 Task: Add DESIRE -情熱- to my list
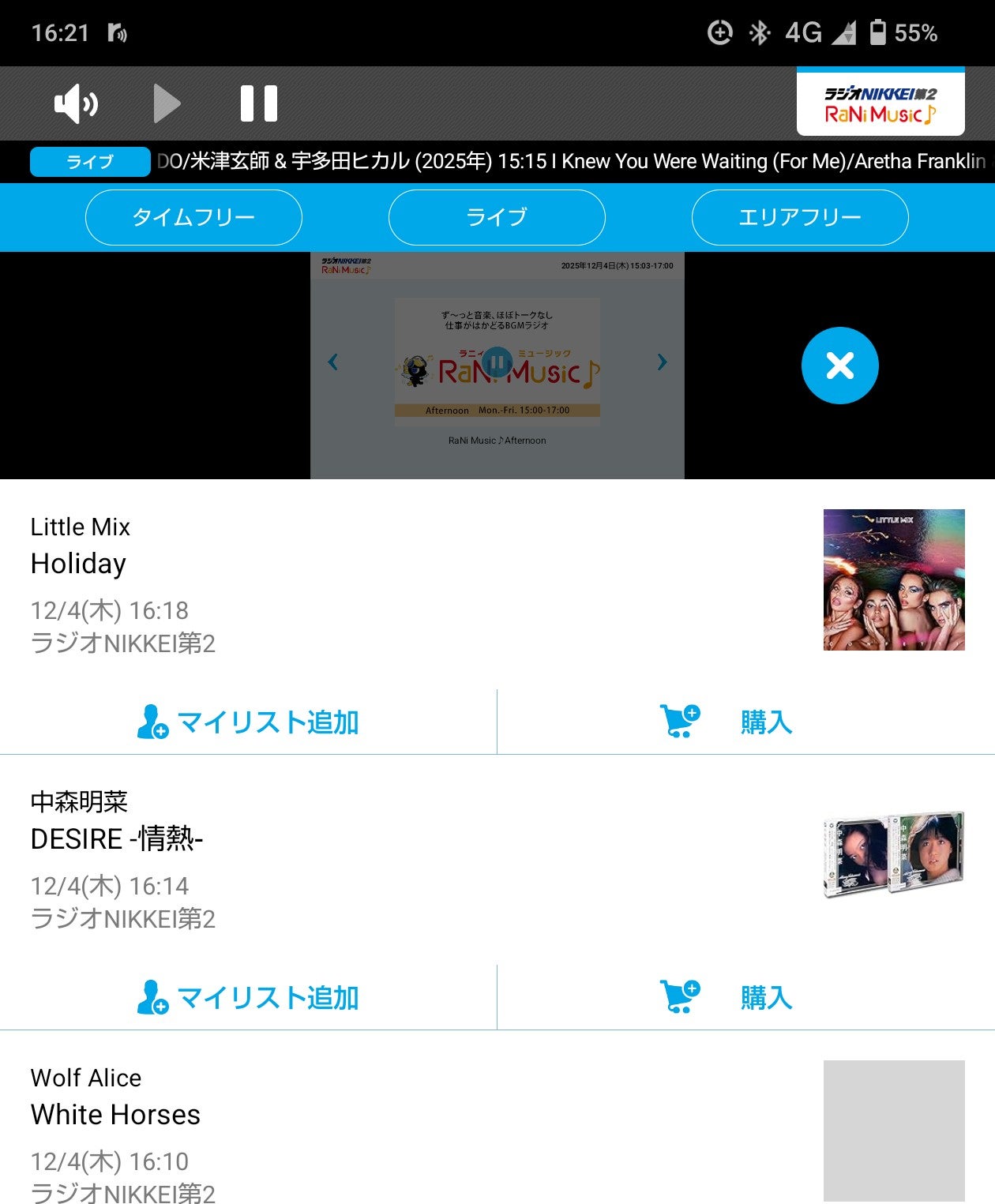[248, 998]
